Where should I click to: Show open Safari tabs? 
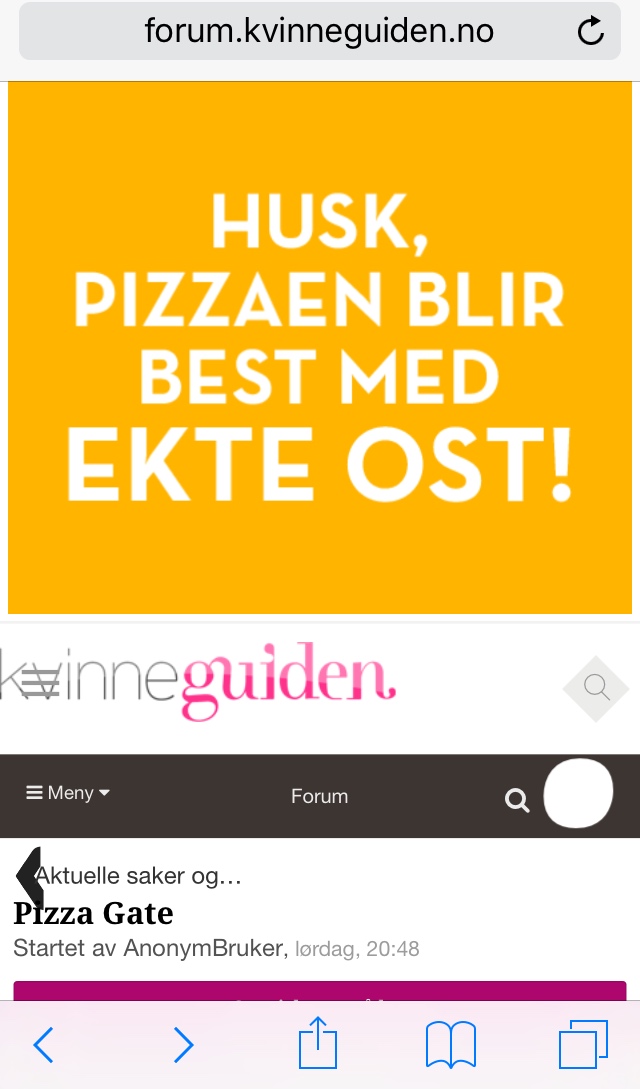coord(584,1044)
